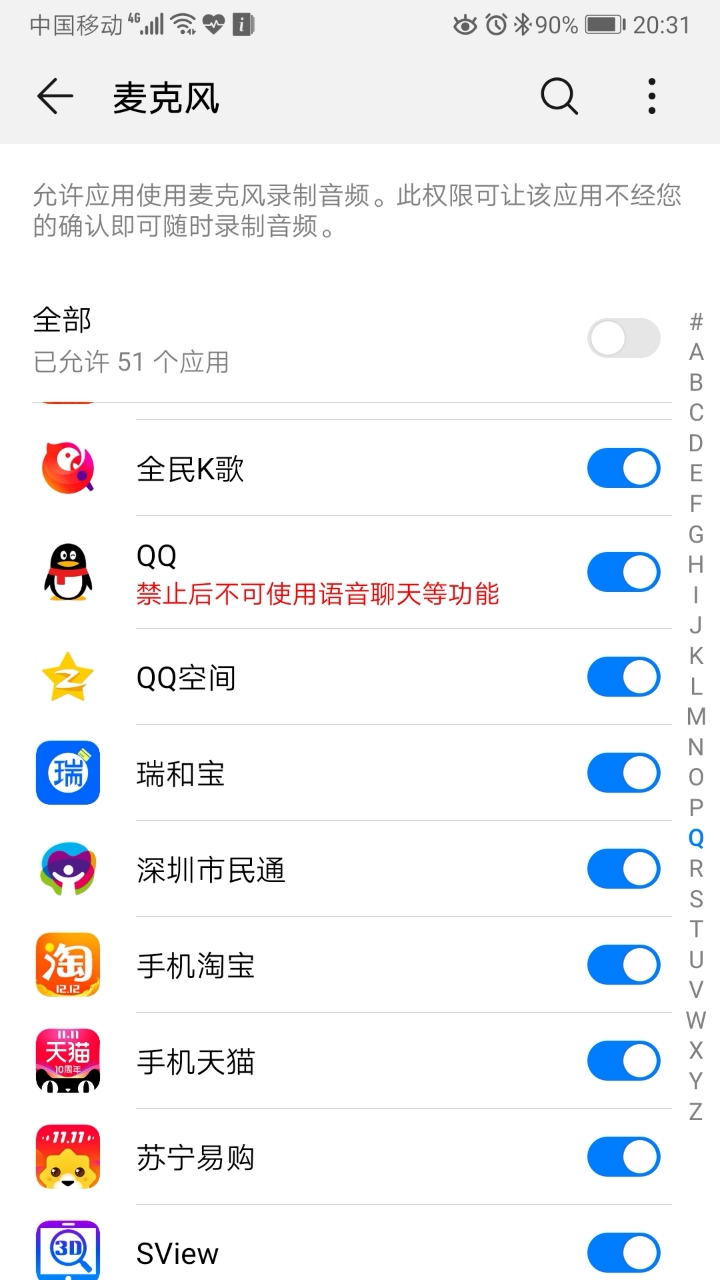Tap the 瑞和宝 app icon

click(x=67, y=772)
